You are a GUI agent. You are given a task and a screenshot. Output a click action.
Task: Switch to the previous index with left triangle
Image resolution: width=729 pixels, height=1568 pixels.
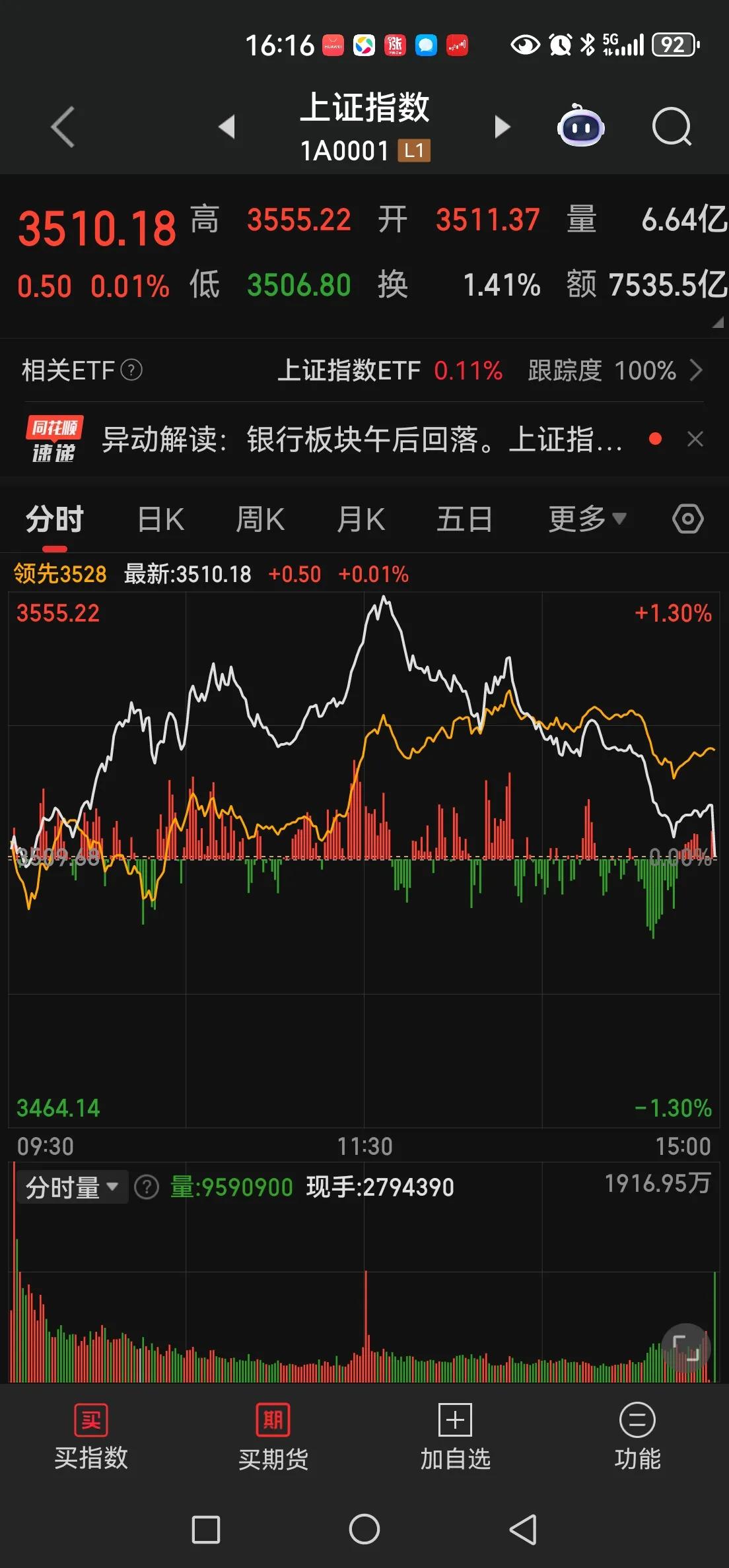226,126
